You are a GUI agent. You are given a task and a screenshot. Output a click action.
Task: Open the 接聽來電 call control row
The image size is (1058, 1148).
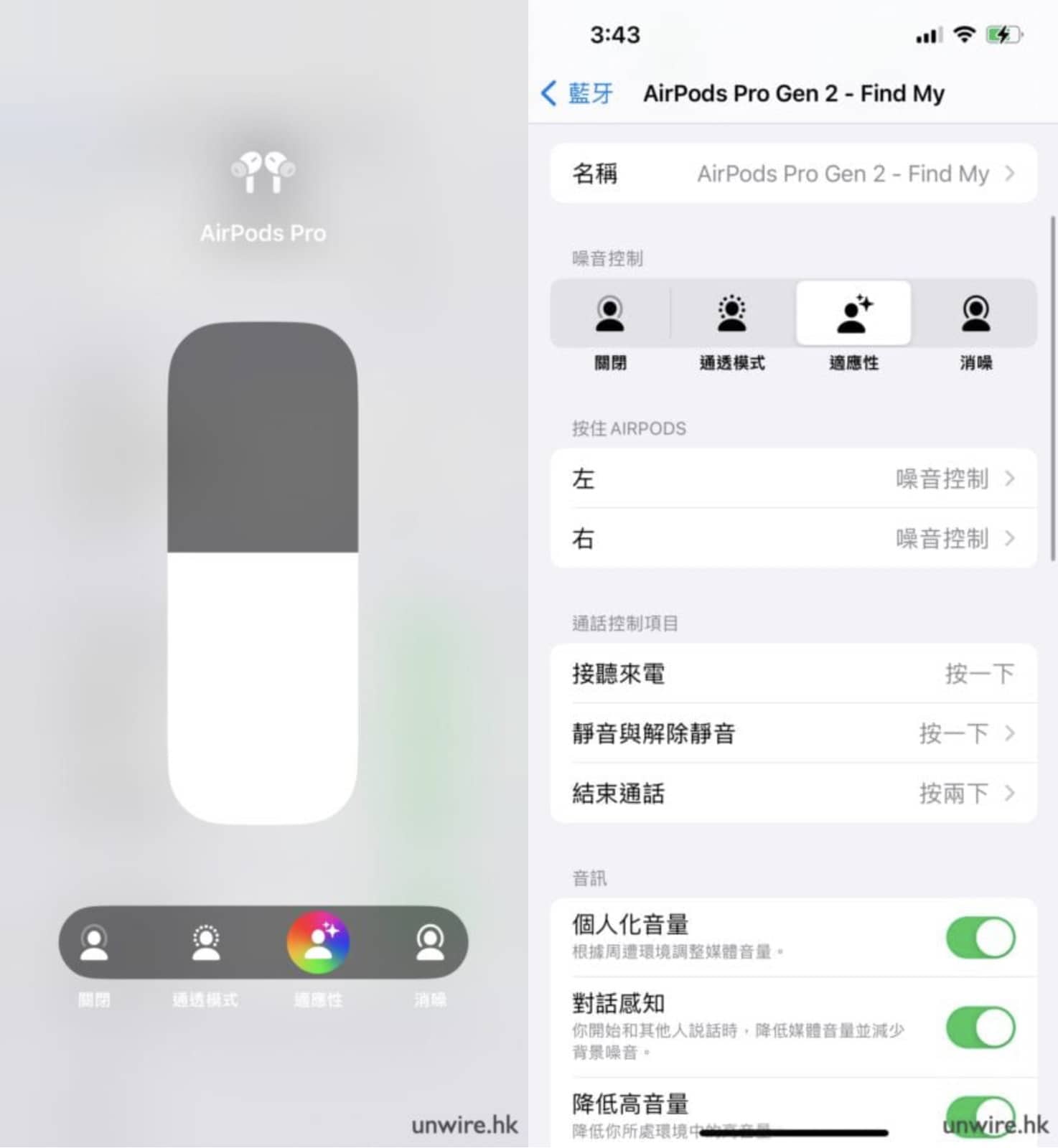(793, 674)
